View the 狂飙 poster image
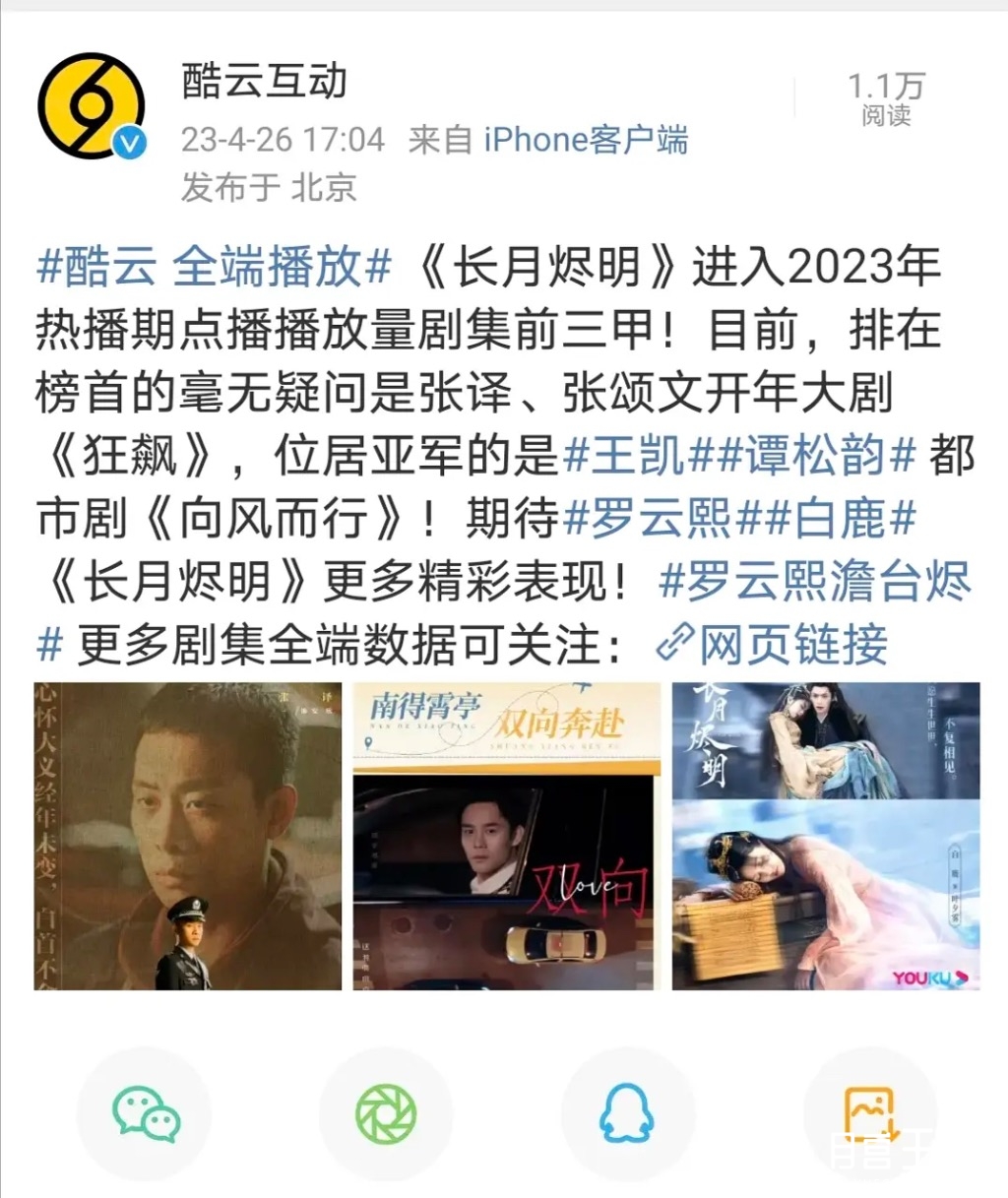 click(188, 836)
